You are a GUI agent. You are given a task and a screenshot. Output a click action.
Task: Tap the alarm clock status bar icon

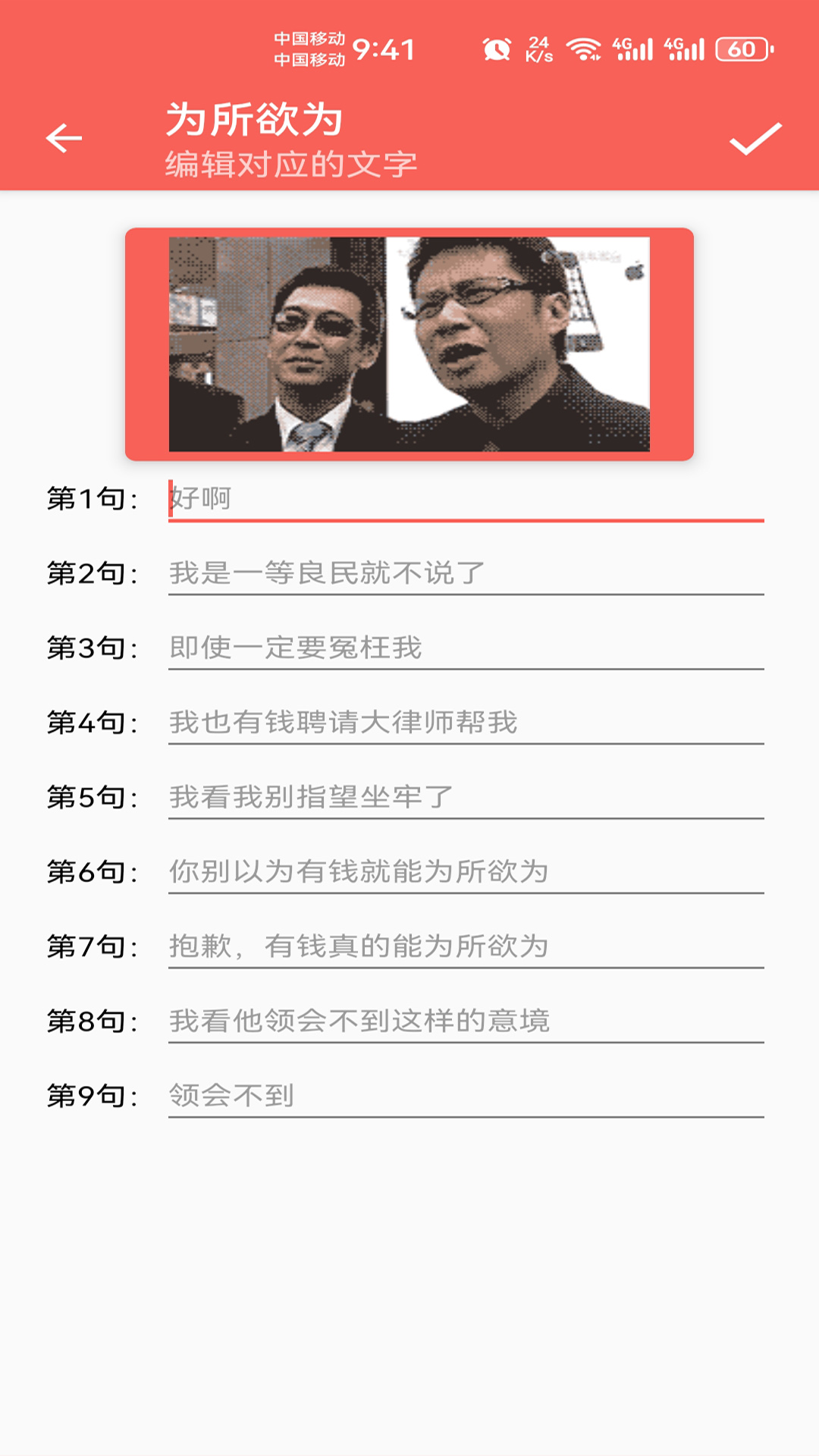click(497, 48)
